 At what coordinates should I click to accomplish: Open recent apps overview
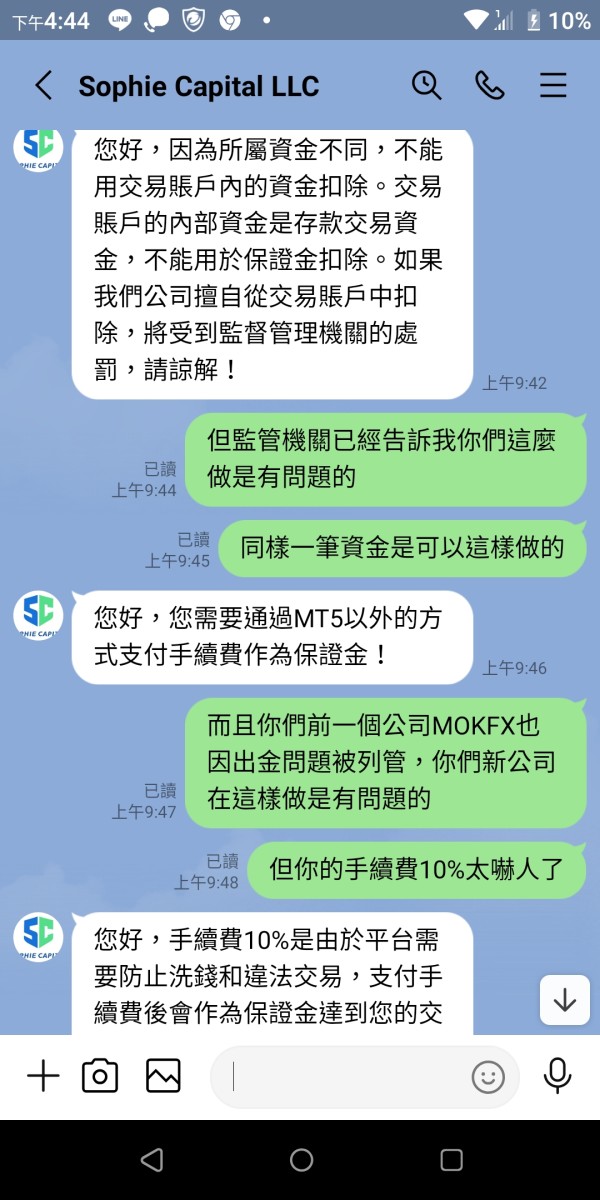[x=451, y=1159]
